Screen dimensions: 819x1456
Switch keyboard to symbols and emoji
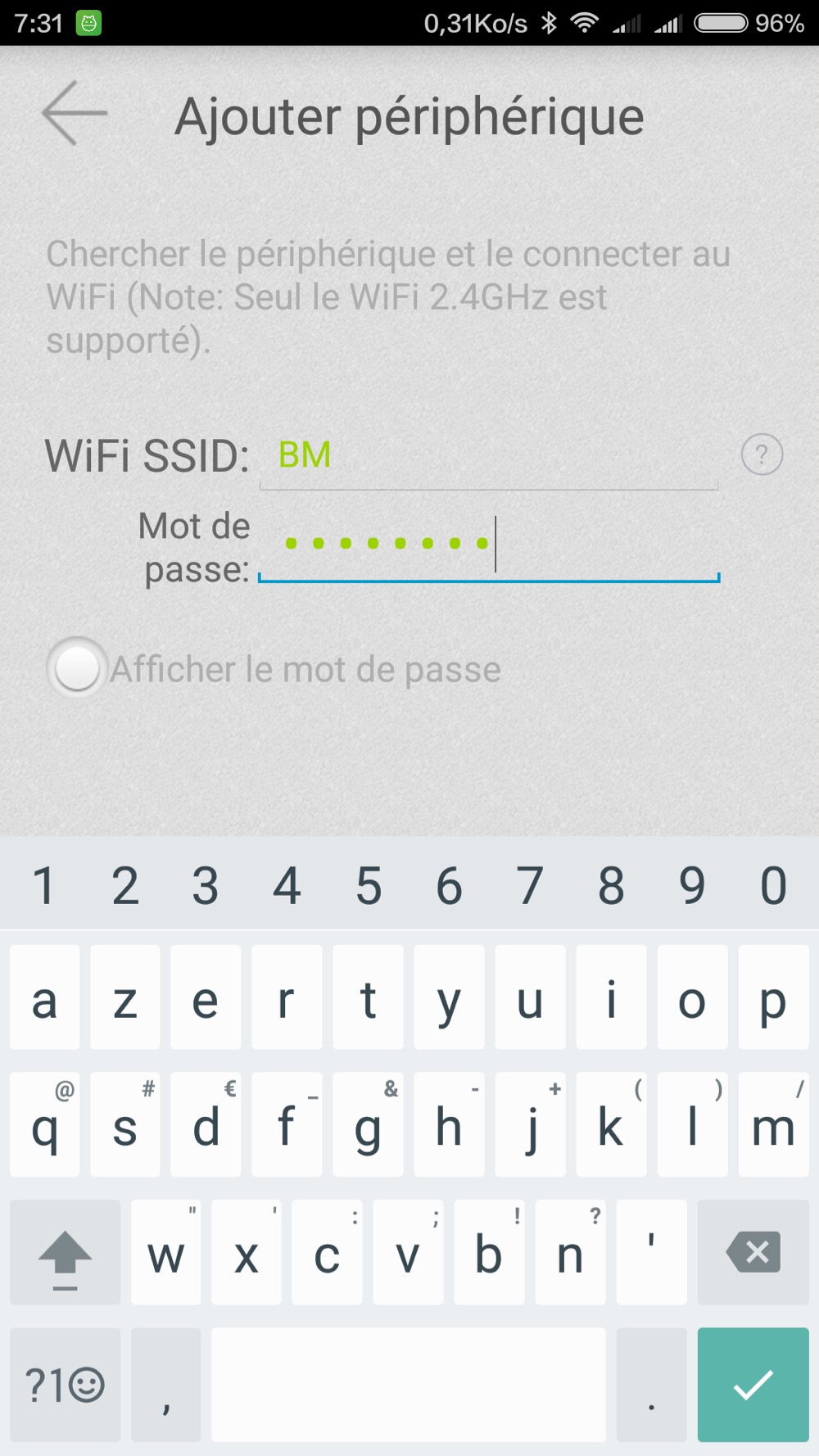(65, 1384)
